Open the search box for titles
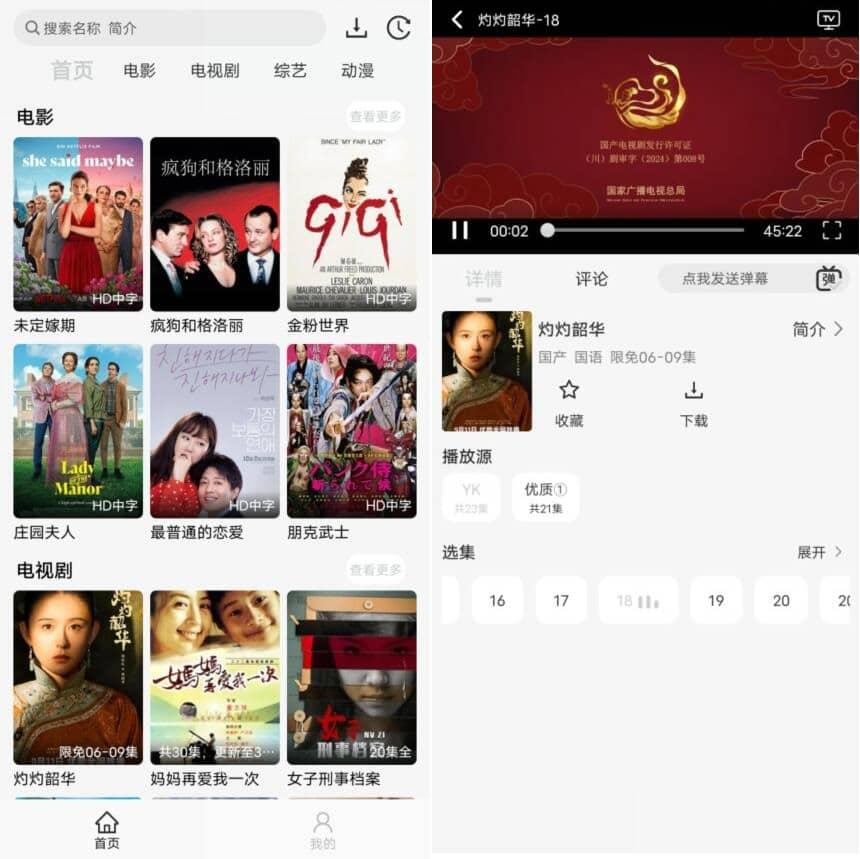Screen dimensions: 860x859 [x=170, y=28]
